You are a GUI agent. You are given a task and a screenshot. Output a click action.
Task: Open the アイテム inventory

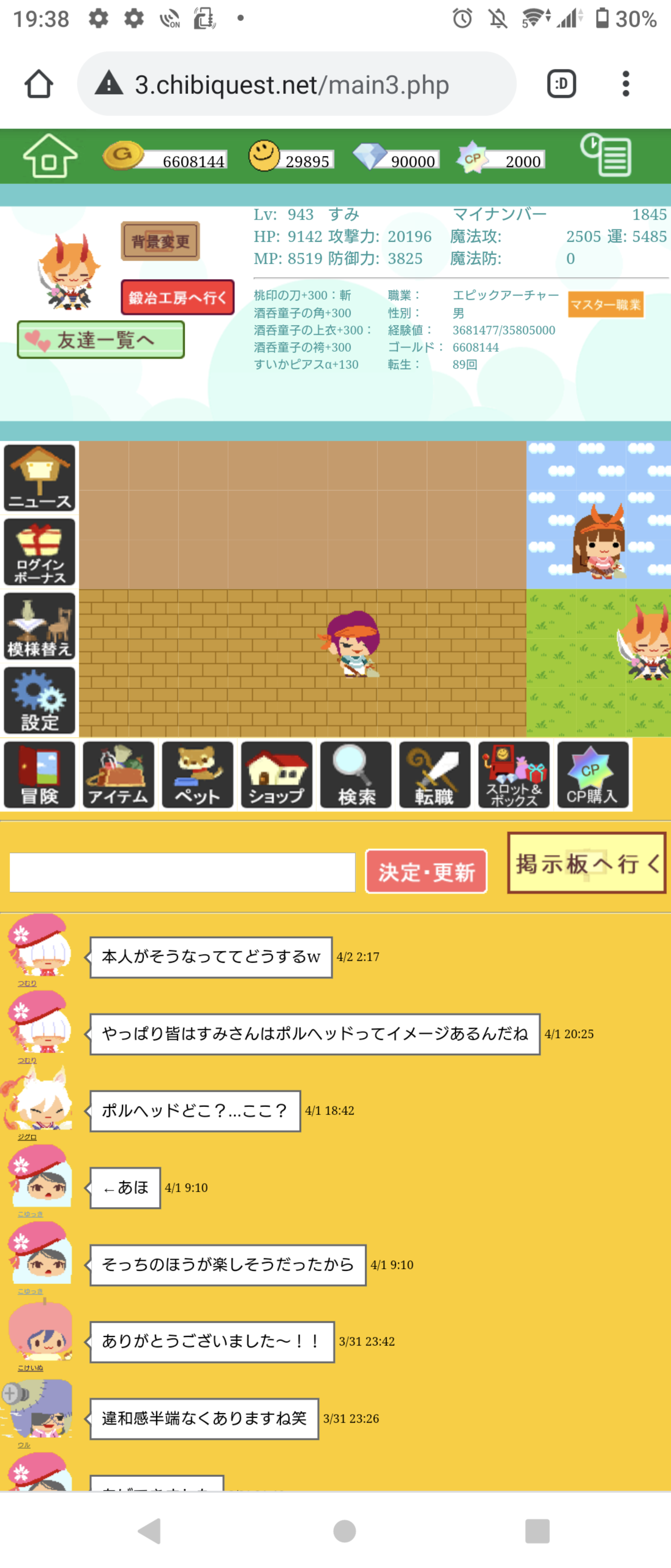point(119,775)
